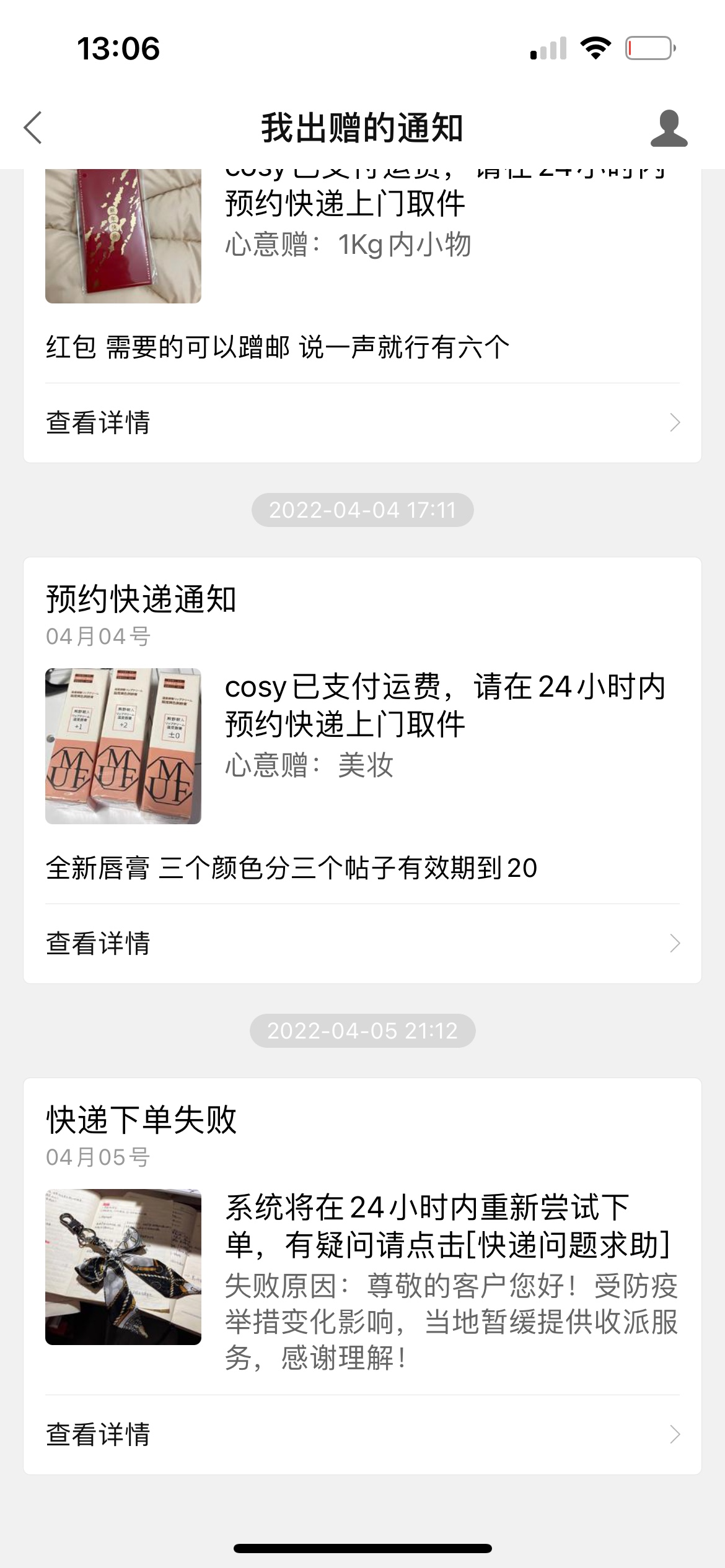Open the red envelope gift thumbnail

123,236
